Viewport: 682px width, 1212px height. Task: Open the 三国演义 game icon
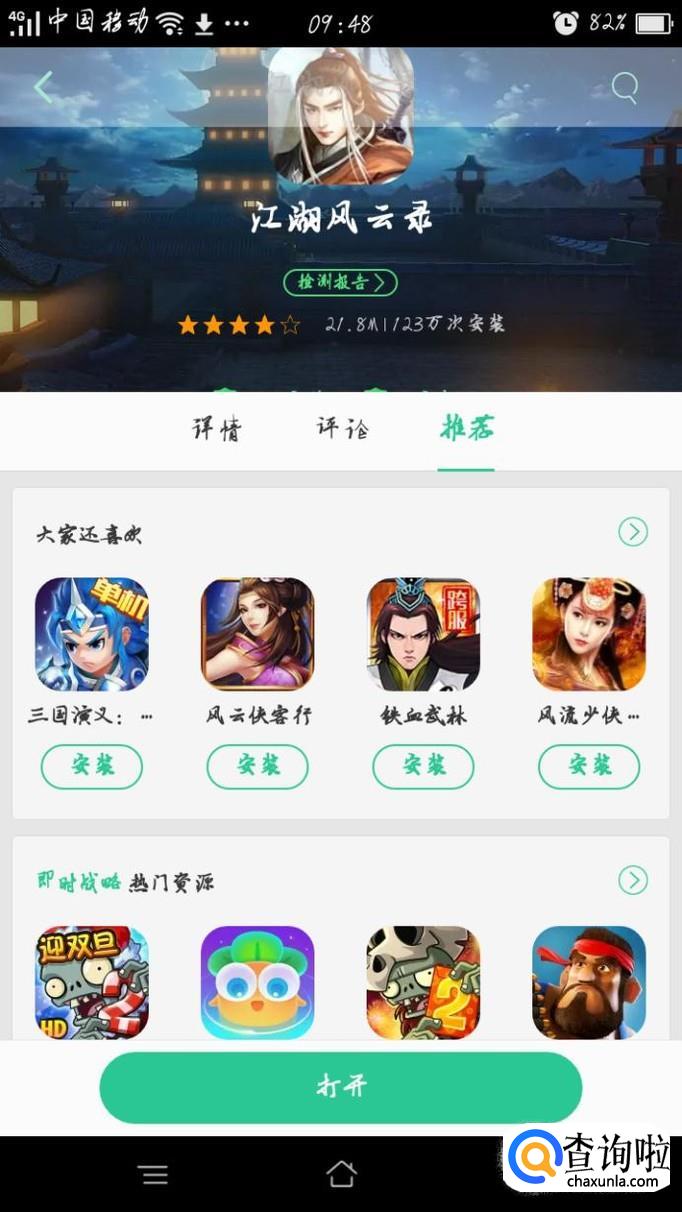(92, 634)
